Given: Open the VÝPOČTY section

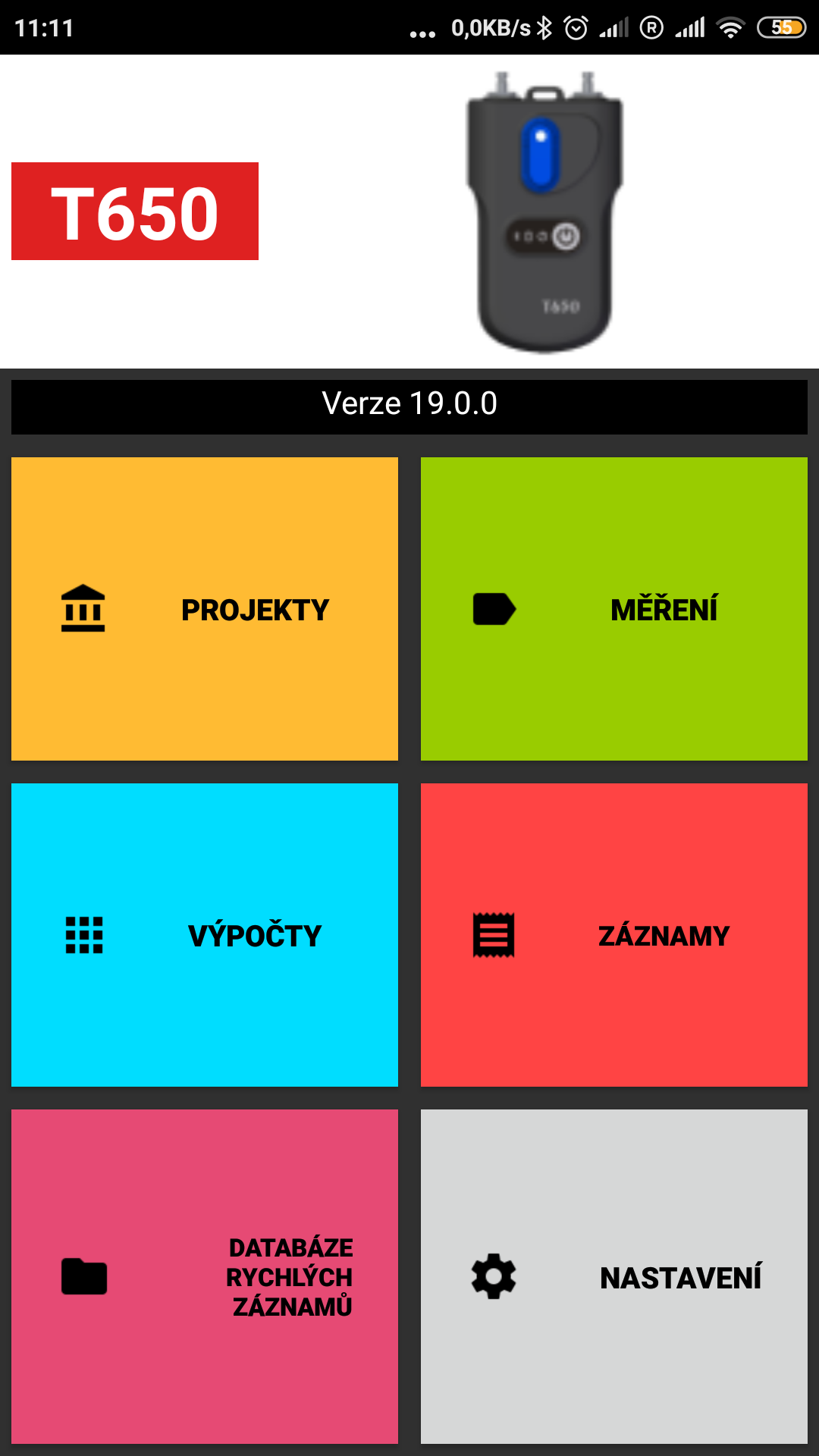Looking at the screenshot, I should click(205, 935).
